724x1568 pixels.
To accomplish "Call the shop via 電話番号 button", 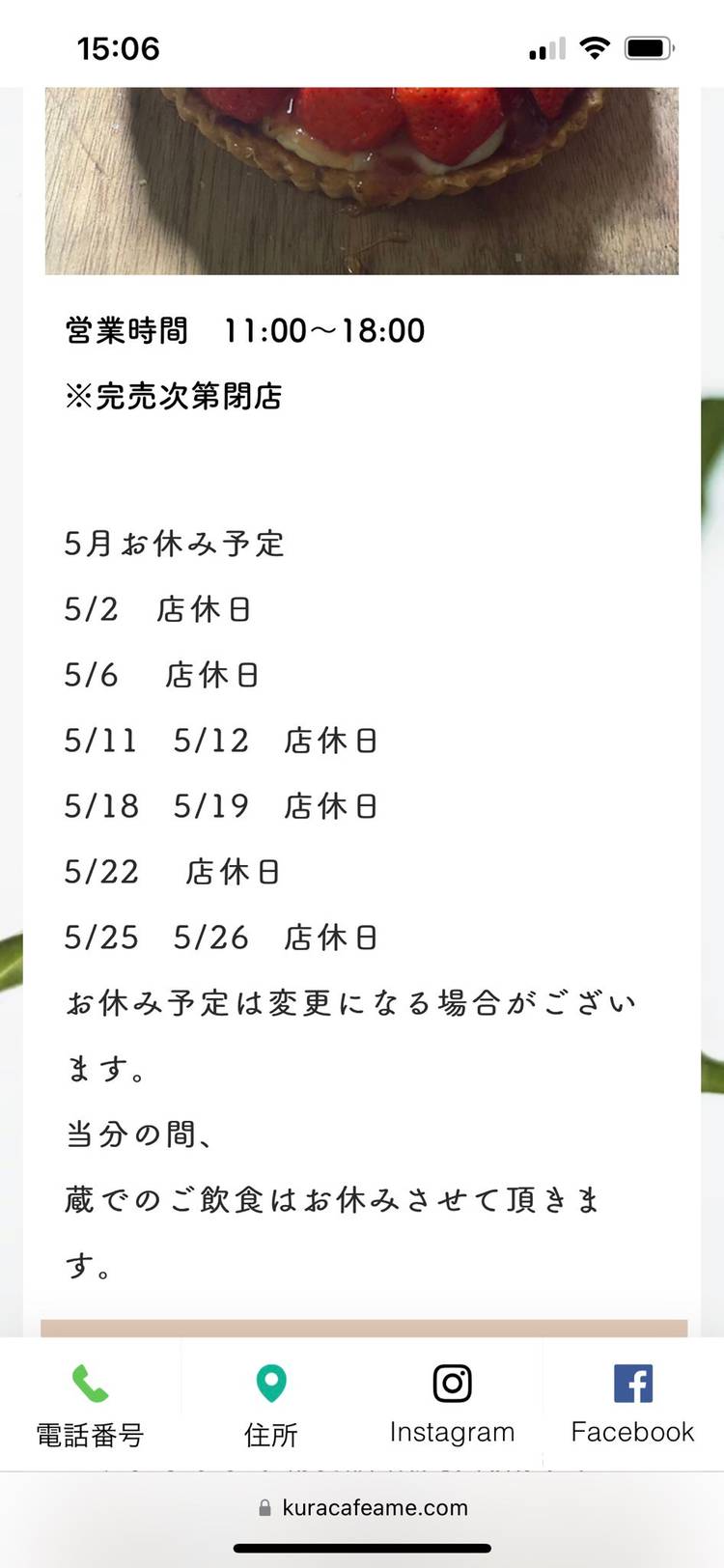I will pos(90,1405).
